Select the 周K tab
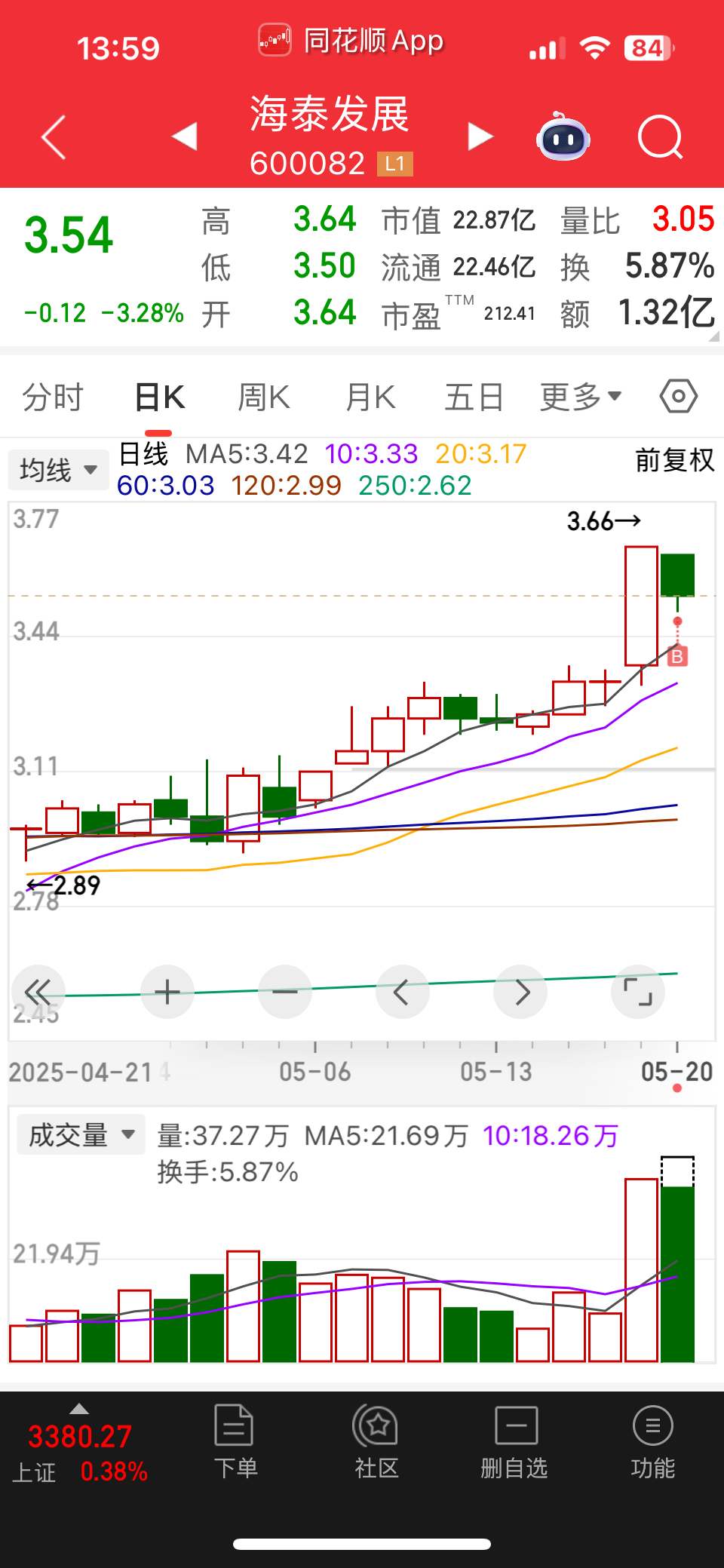The width and height of the screenshot is (724, 1568). [264, 397]
